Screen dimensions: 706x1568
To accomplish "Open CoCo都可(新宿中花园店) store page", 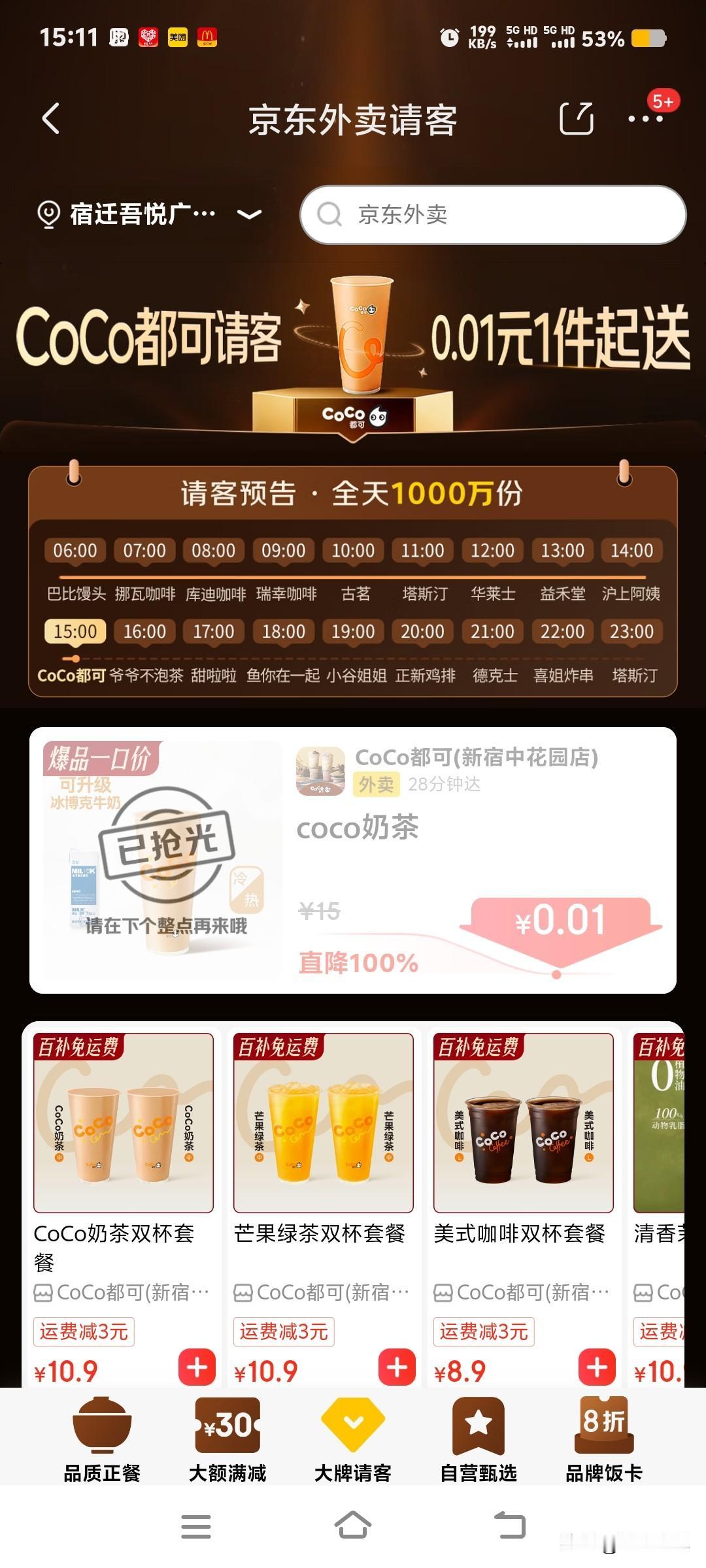I will pyautogui.click(x=477, y=758).
